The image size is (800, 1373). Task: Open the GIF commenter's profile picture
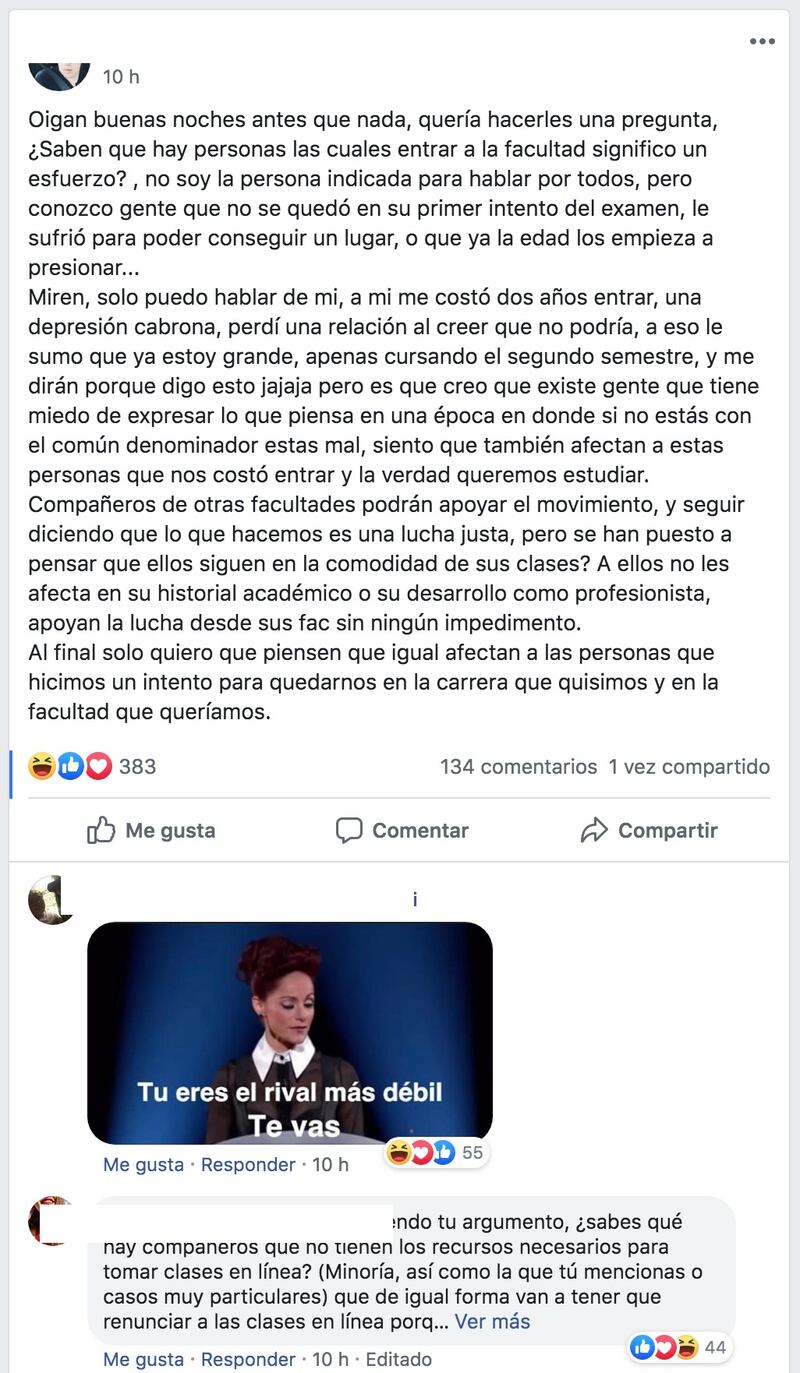52,900
